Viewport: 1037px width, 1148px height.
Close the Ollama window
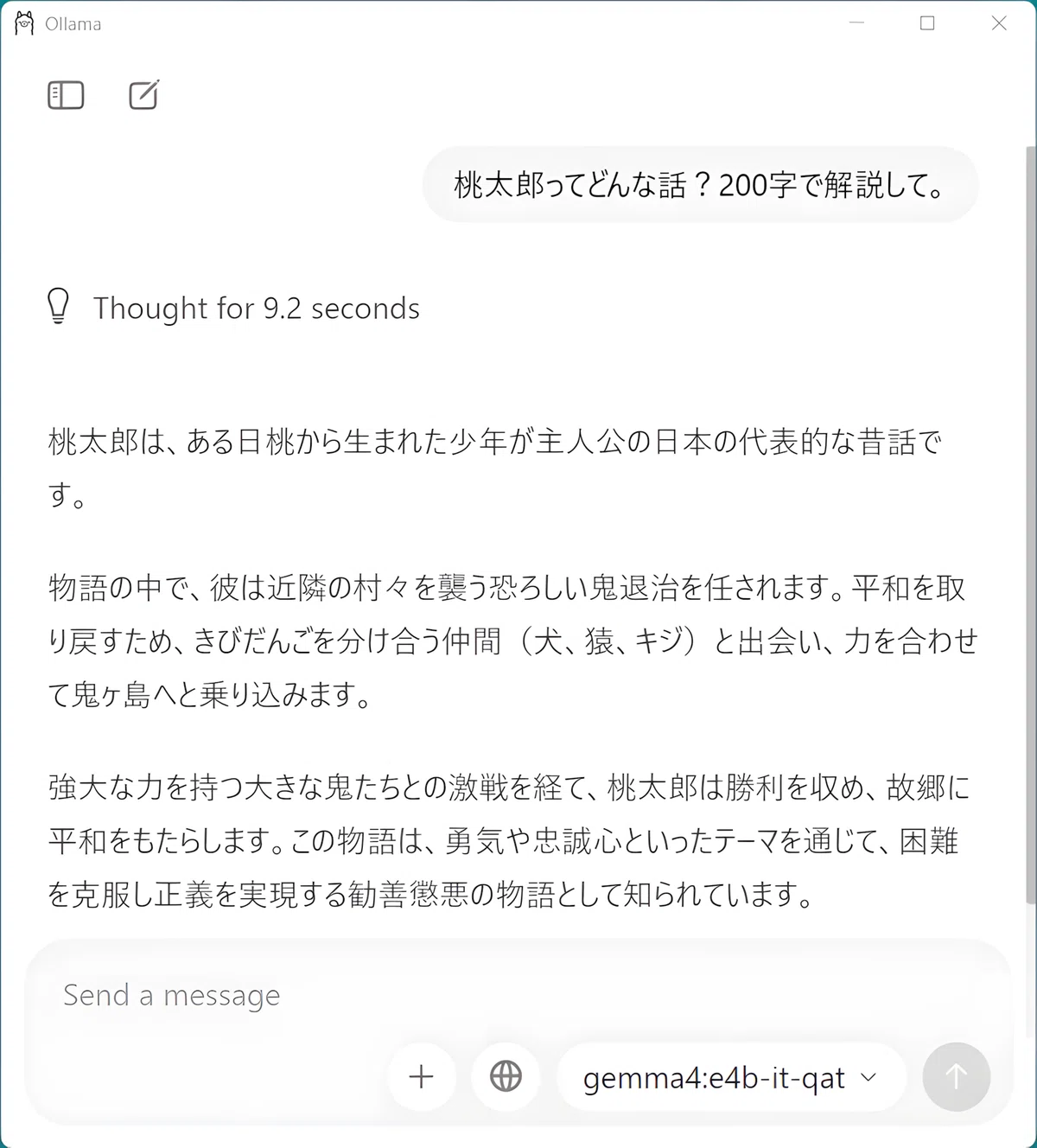(999, 23)
